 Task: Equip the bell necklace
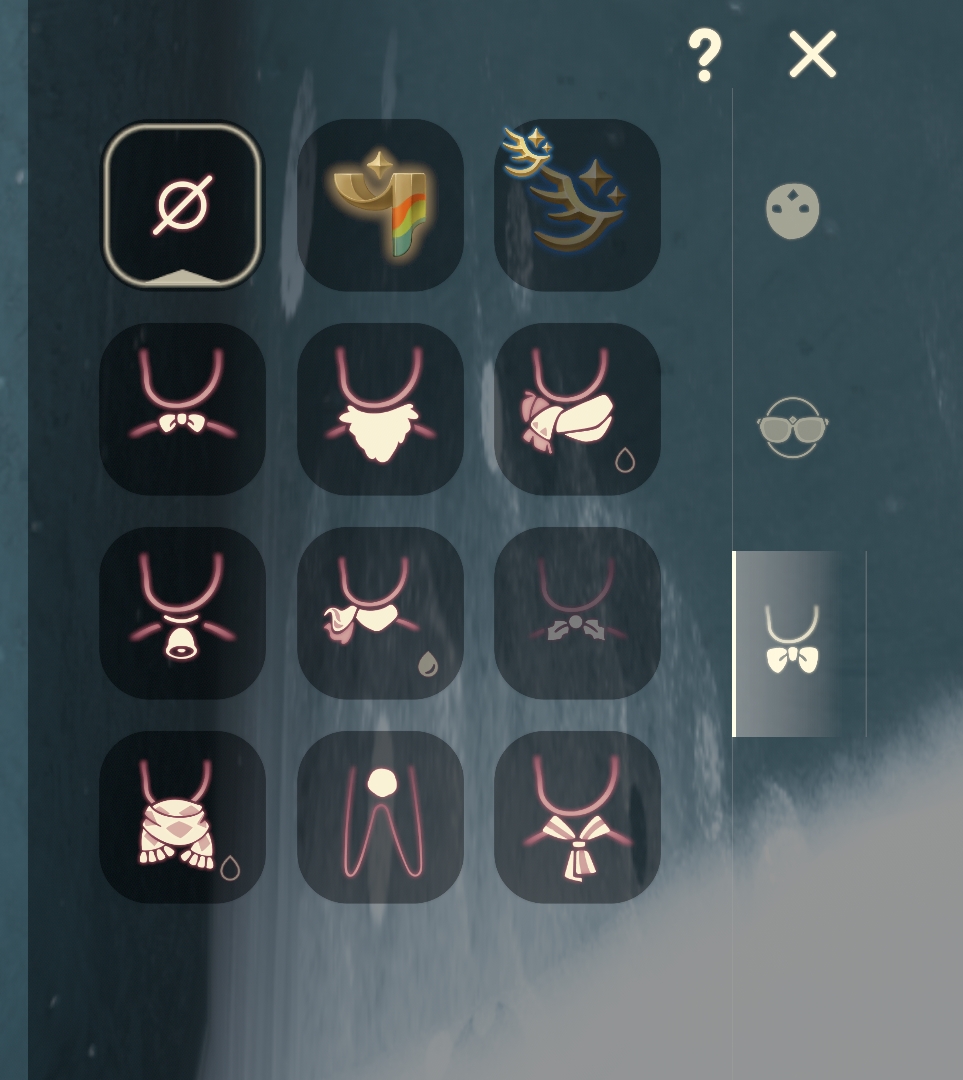(x=183, y=613)
